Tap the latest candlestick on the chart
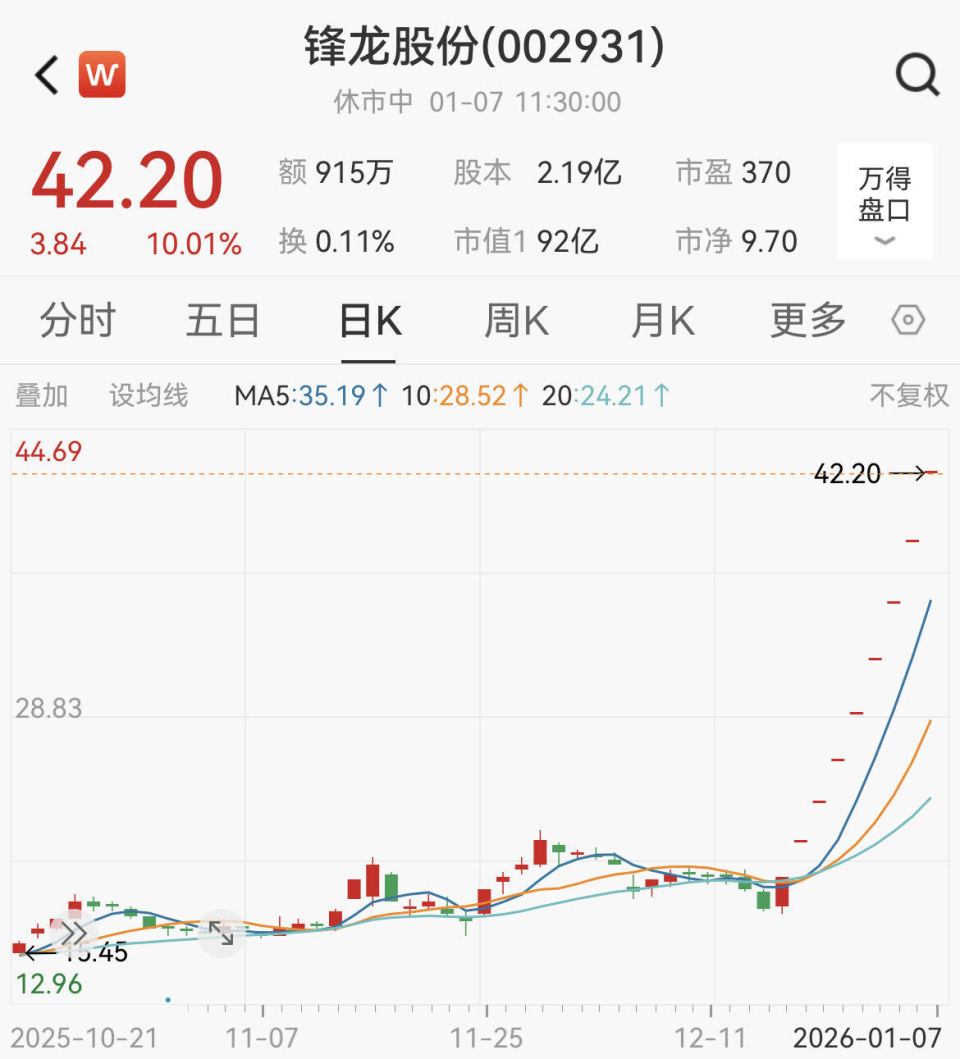This screenshot has height=1059, width=960. [x=930, y=470]
